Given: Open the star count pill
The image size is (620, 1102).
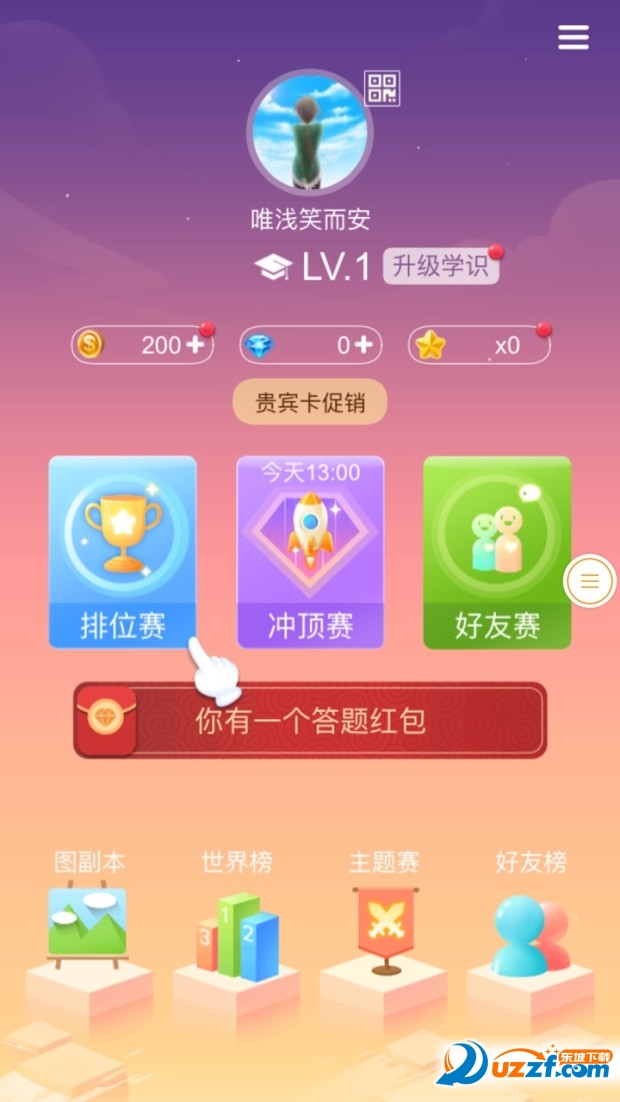Looking at the screenshot, I should [479, 346].
